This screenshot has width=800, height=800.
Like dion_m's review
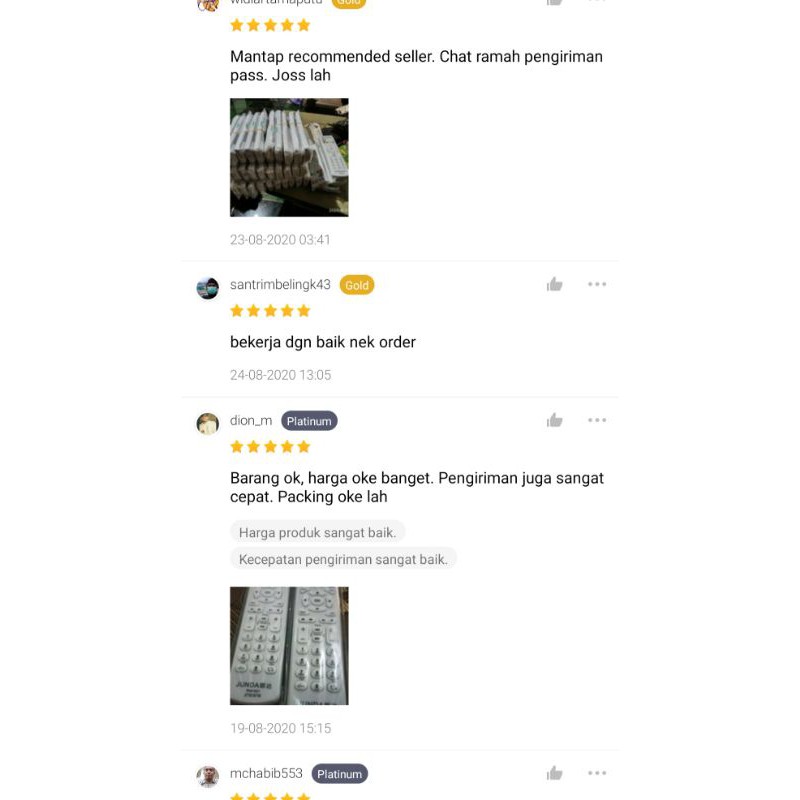click(x=555, y=421)
